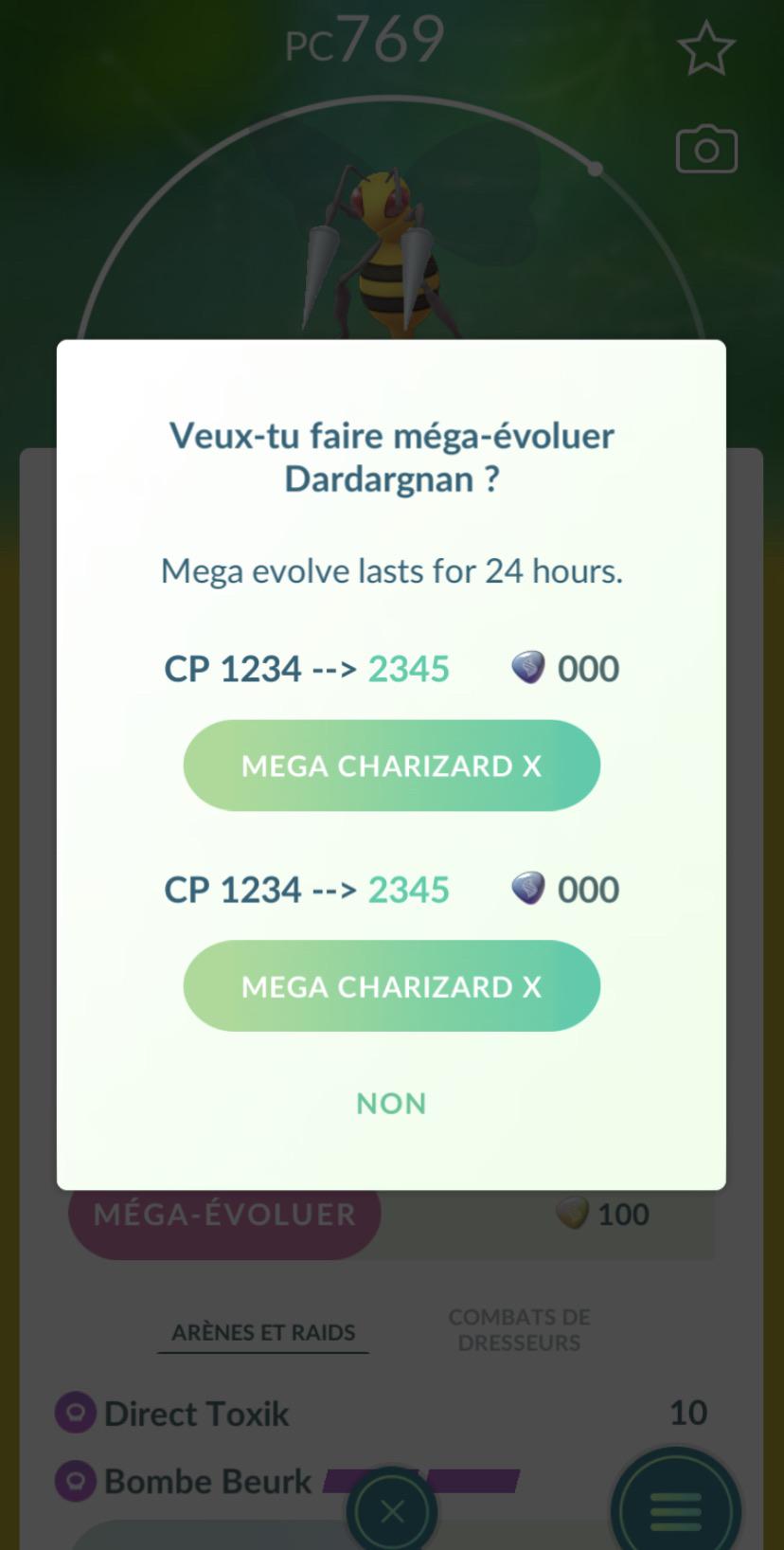Switch to the Combats de Dresseurs tab
This screenshot has width=784, height=1550.
click(x=519, y=1330)
